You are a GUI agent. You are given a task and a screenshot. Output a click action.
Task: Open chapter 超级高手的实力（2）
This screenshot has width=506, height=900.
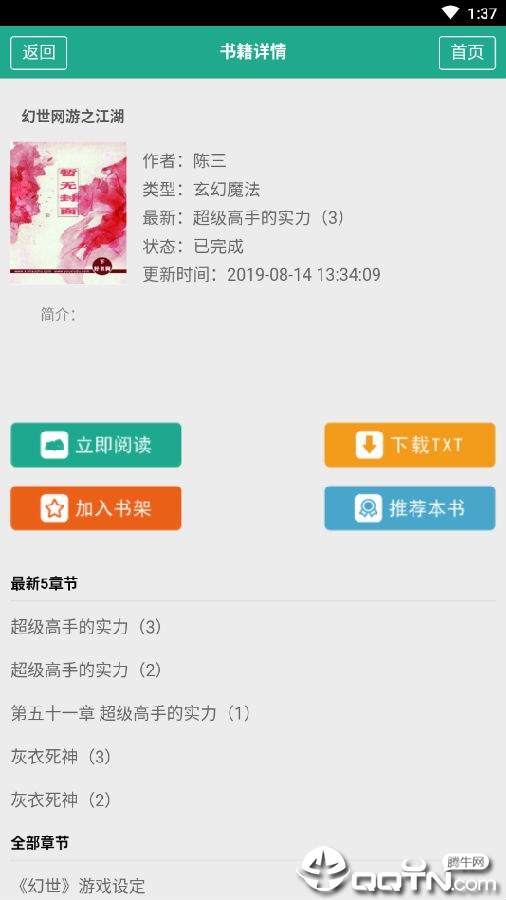pos(86,670)
